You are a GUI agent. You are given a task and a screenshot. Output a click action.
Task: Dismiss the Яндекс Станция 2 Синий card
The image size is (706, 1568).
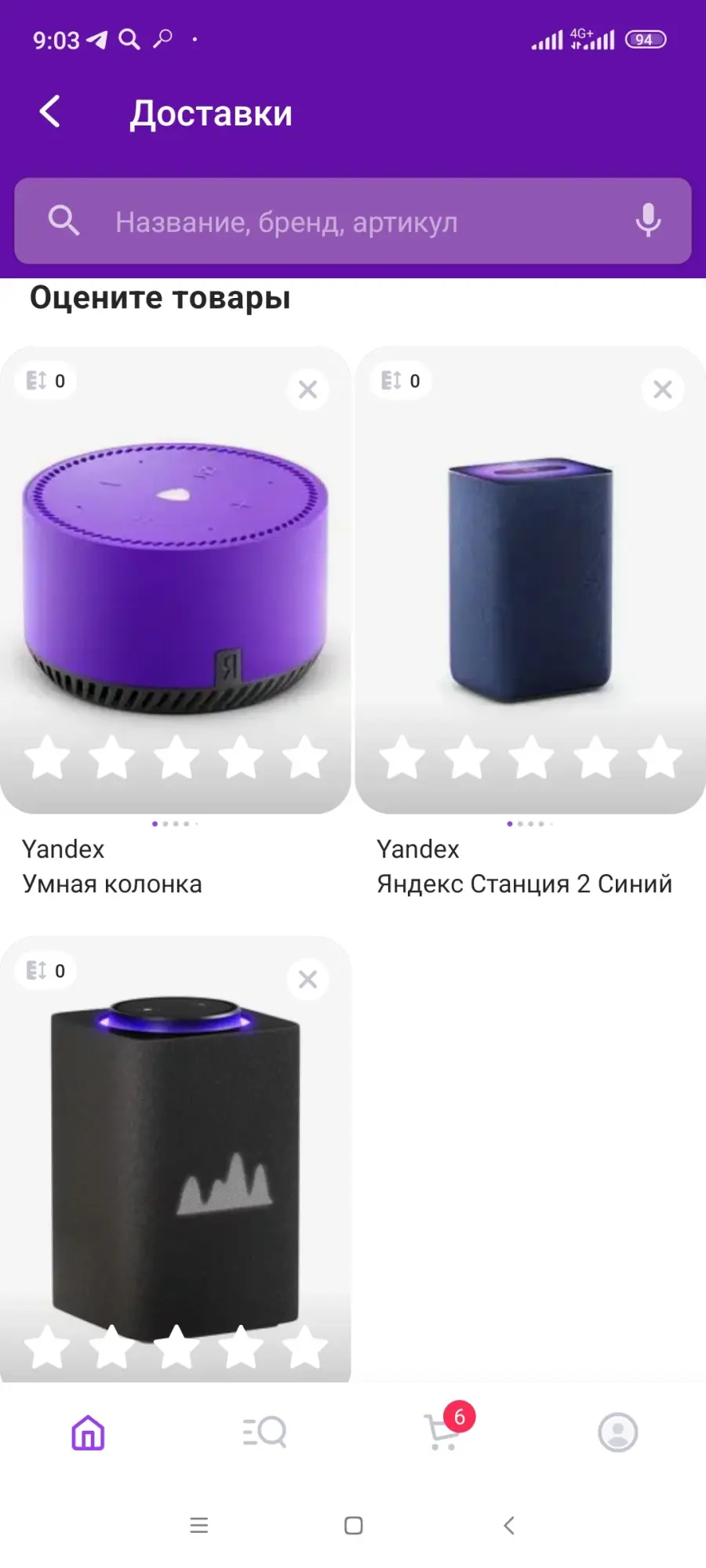663,389
